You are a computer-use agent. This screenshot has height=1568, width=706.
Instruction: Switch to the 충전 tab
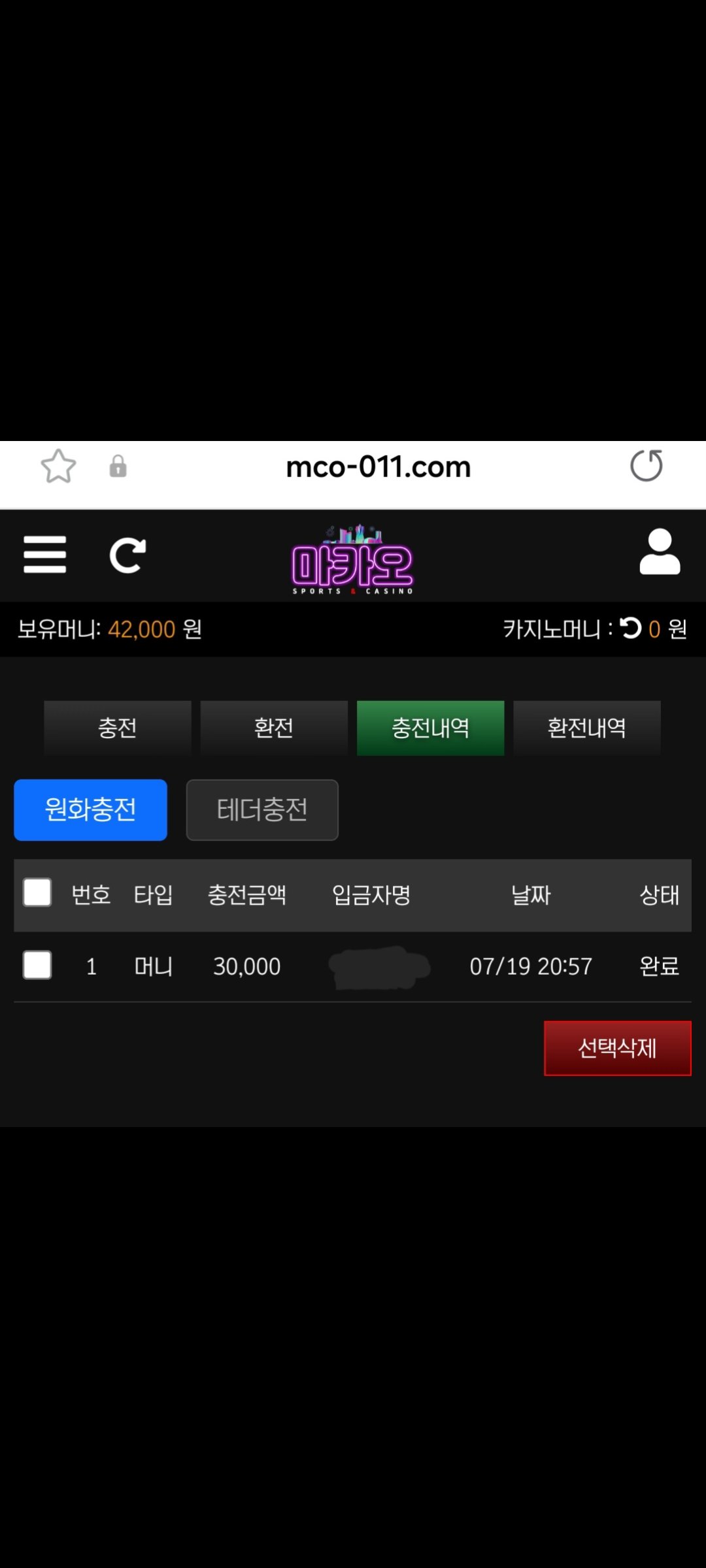118,728
